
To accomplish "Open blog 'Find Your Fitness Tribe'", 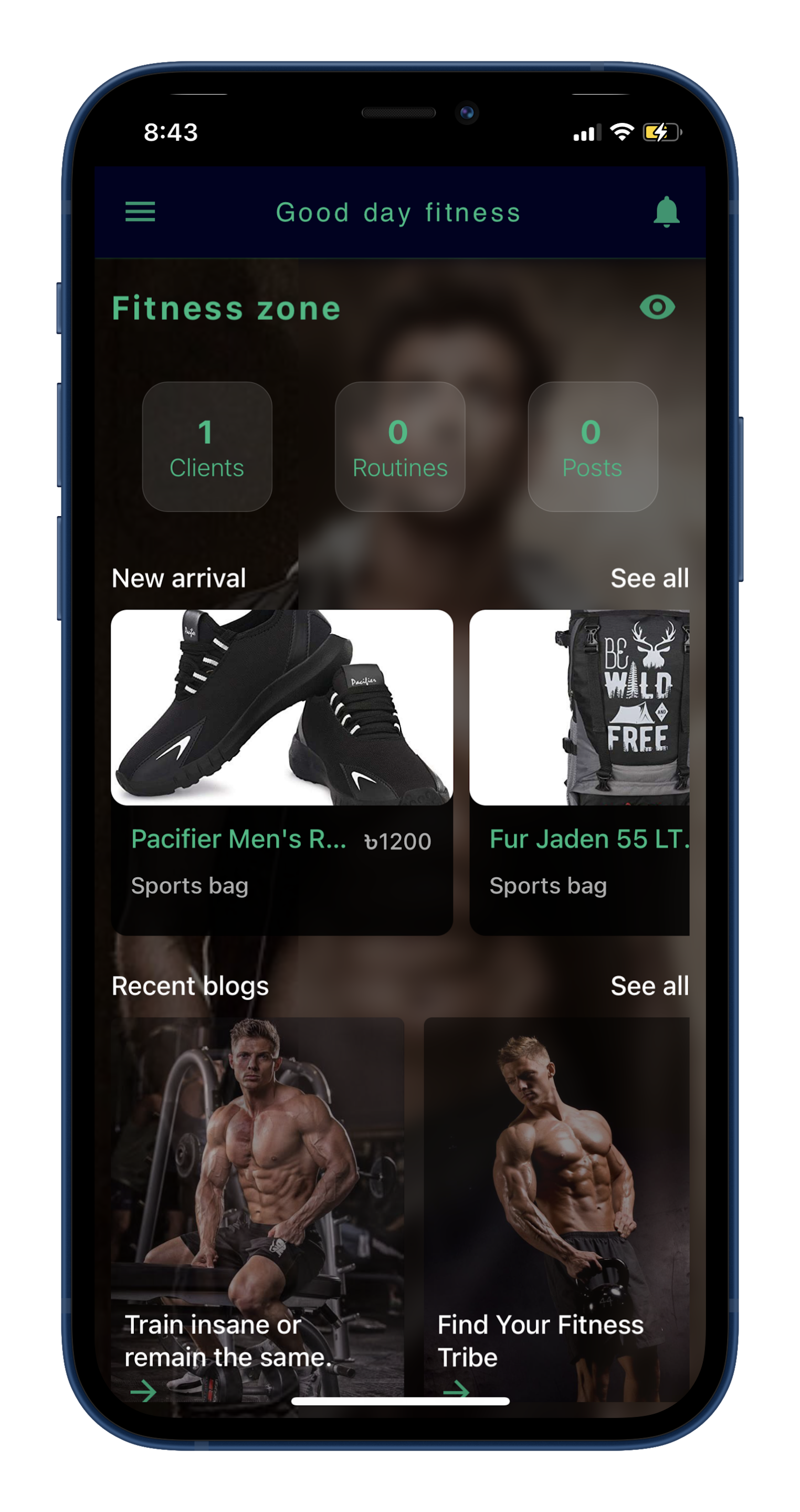I will [x=556, y=1209].
